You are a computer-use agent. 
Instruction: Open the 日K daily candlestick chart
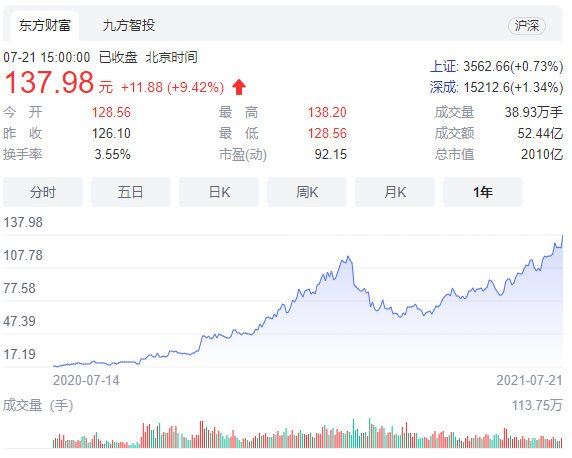click(x=219, y=192)
